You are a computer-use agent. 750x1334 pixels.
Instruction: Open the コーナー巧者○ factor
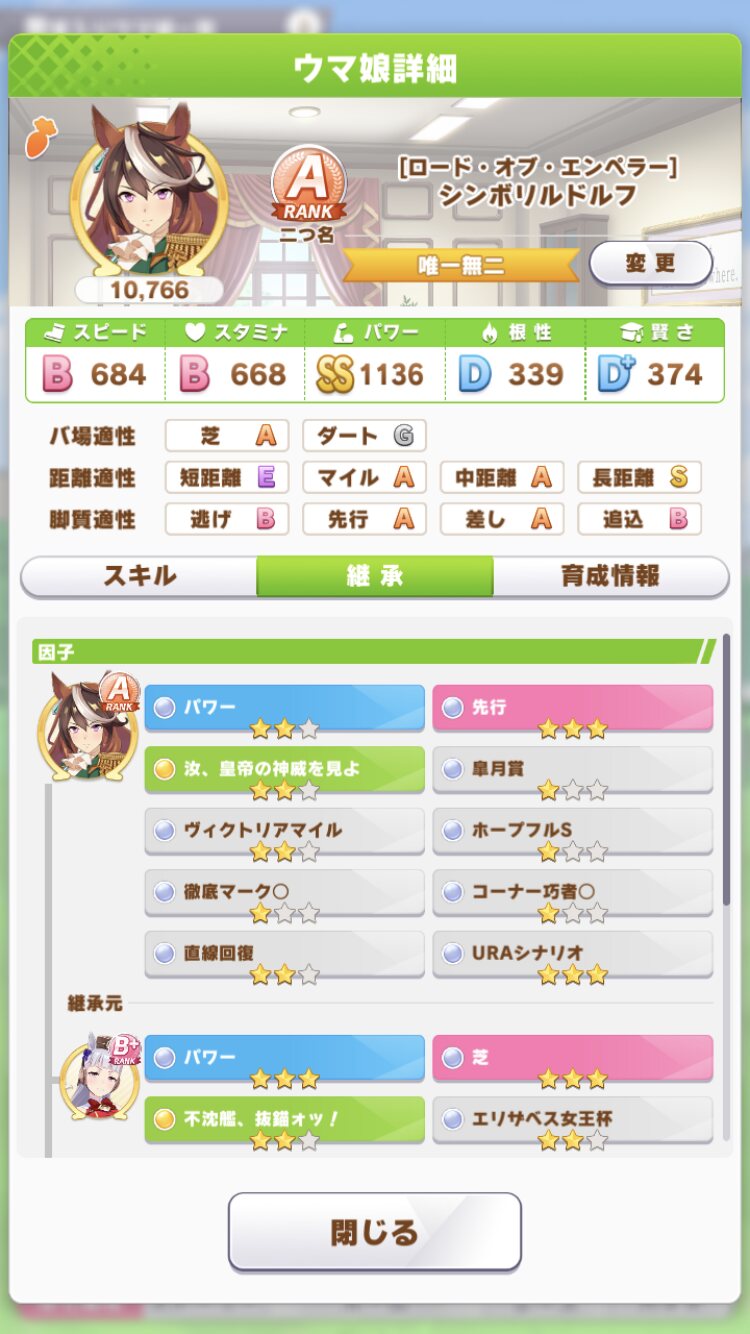[x=572, y=891]
